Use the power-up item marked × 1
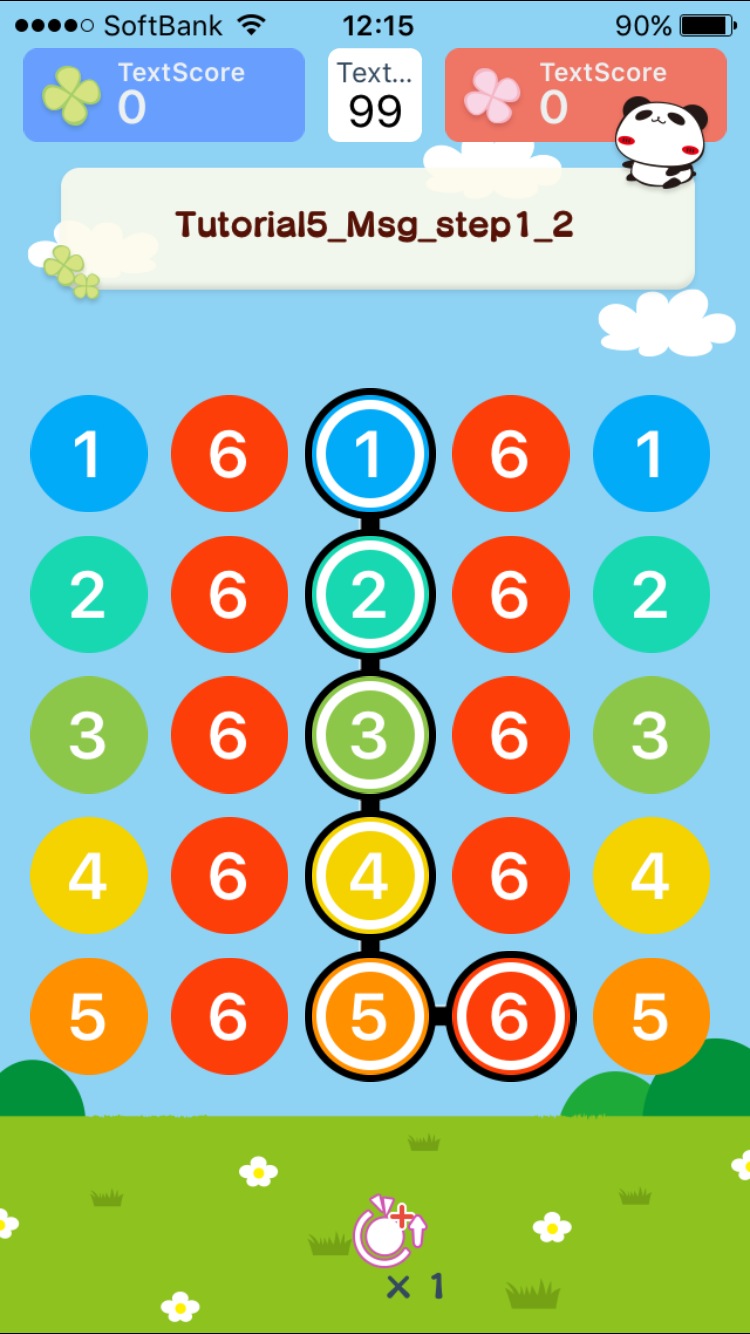 [x=389, y=1232]
